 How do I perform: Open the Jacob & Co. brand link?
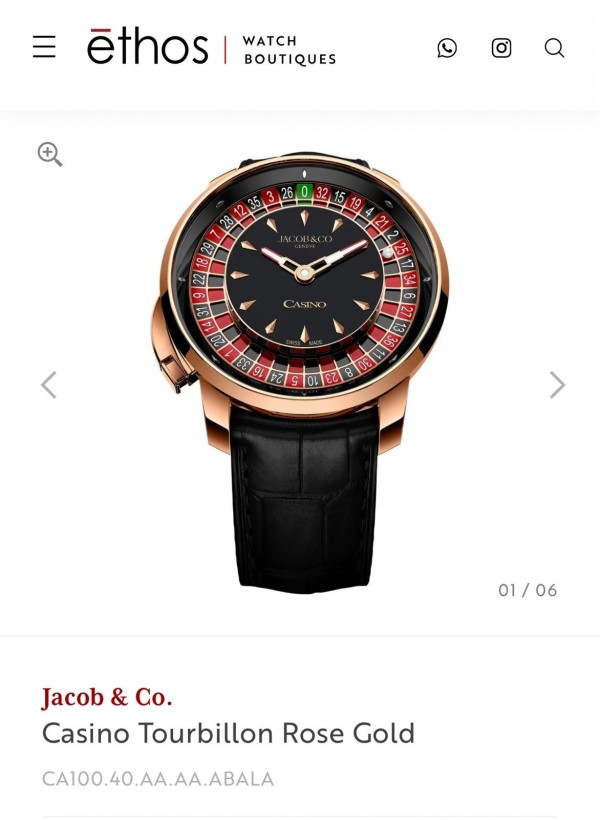tap(107, 697)
